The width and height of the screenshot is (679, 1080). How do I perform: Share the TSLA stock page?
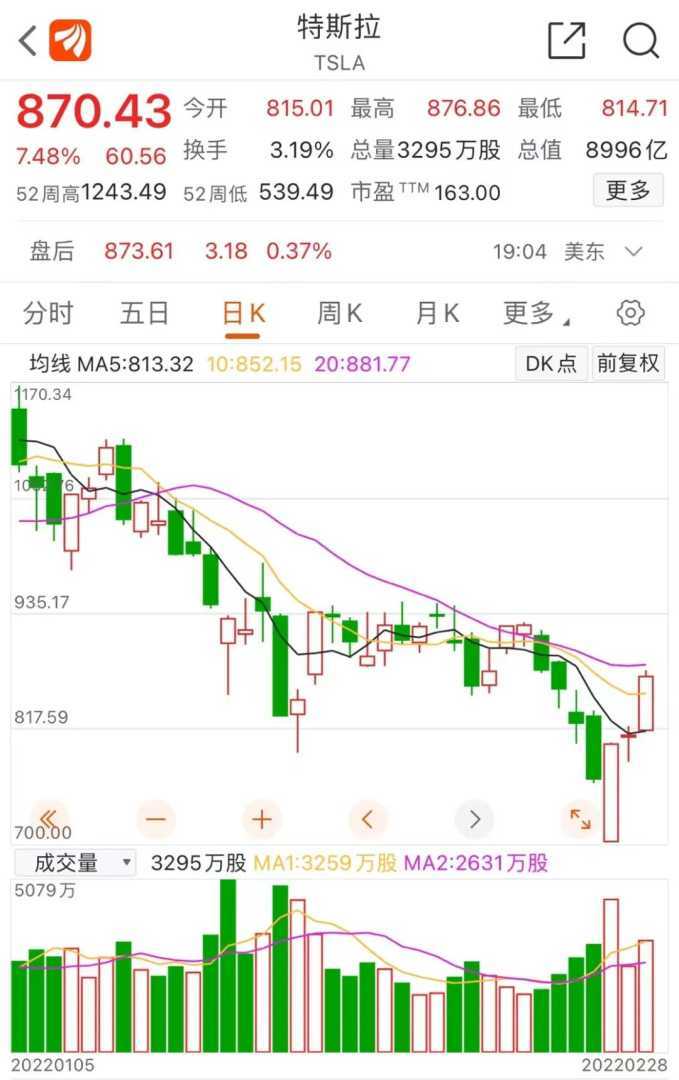pos(566,41)
